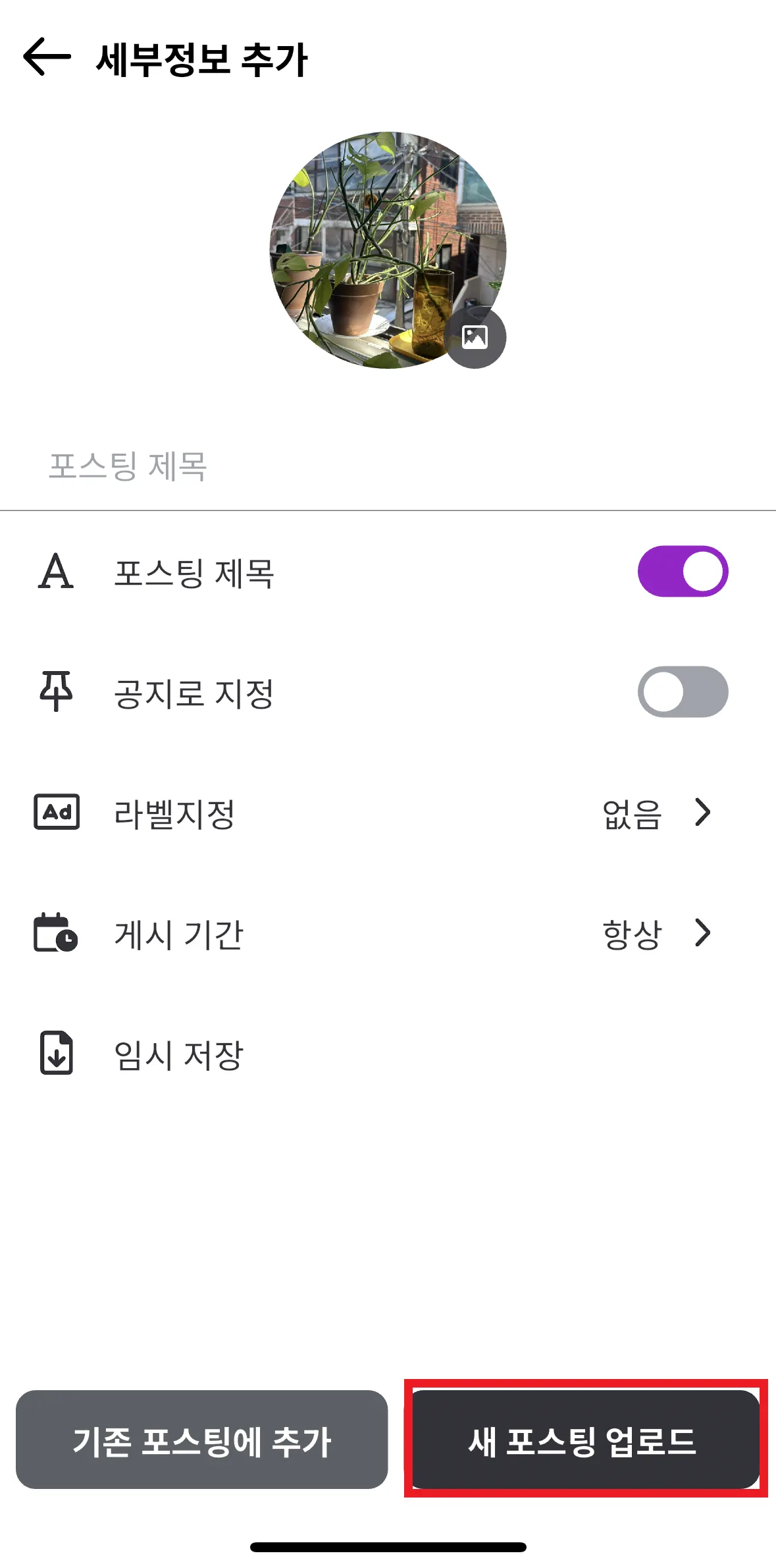The image size is (776, 1568).
Task: Go back from 세부정보 추가 screen
Action: point(46,57)
